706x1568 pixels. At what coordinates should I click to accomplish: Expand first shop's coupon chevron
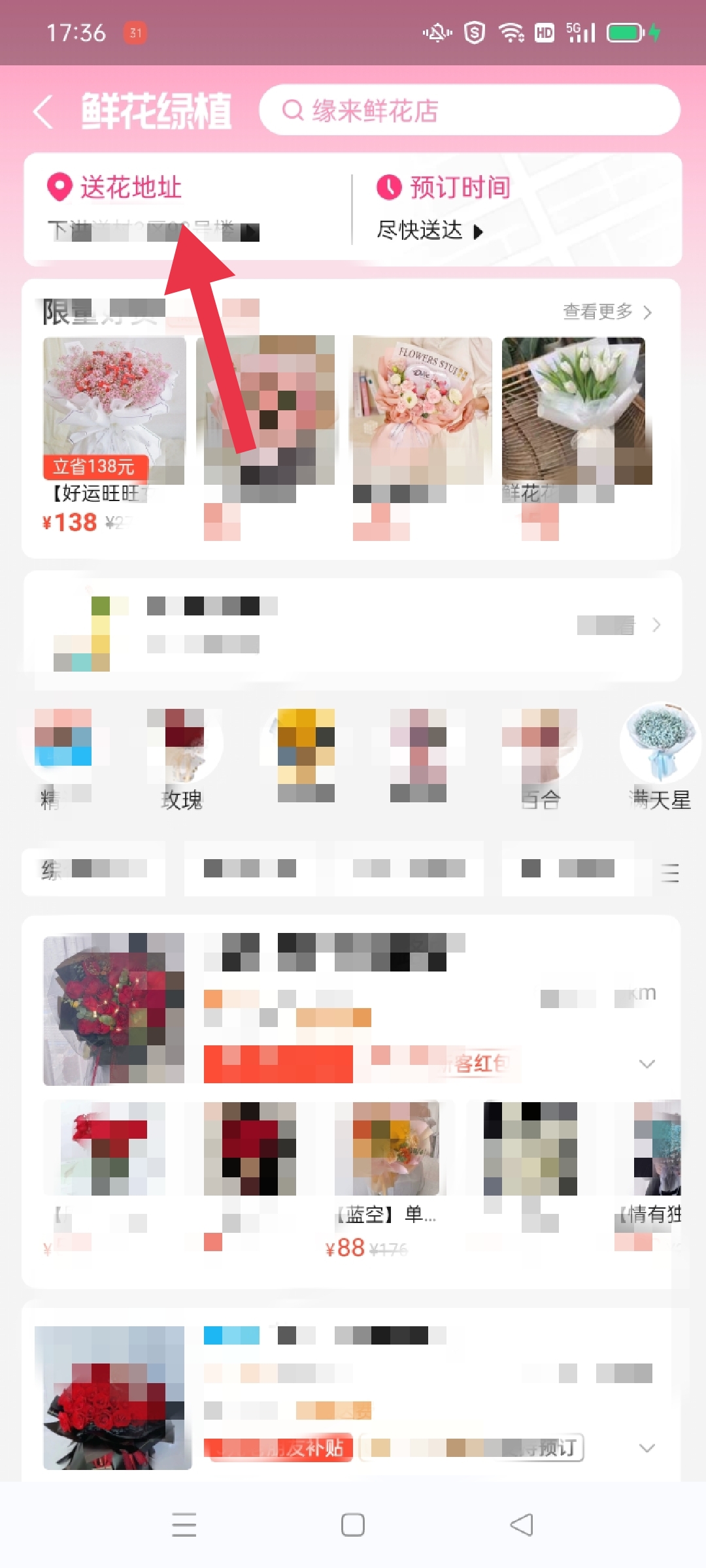click(x=647, y=1064)
